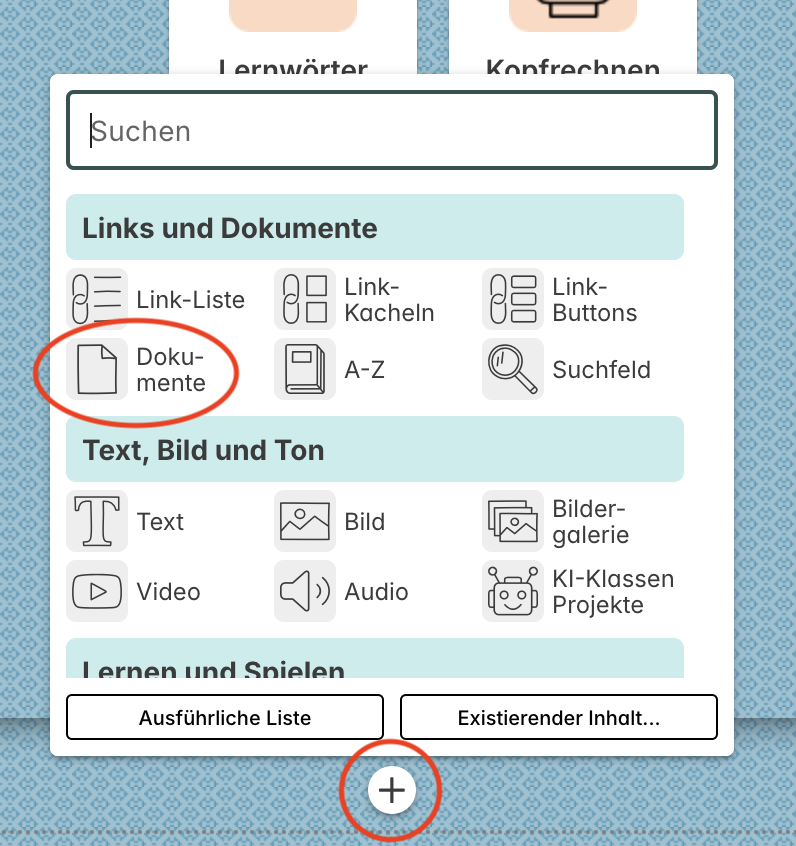Viewport: 796px width, 846px height.
Task: Tap Existierender Inhalt button
Action: tap(558, 718)
